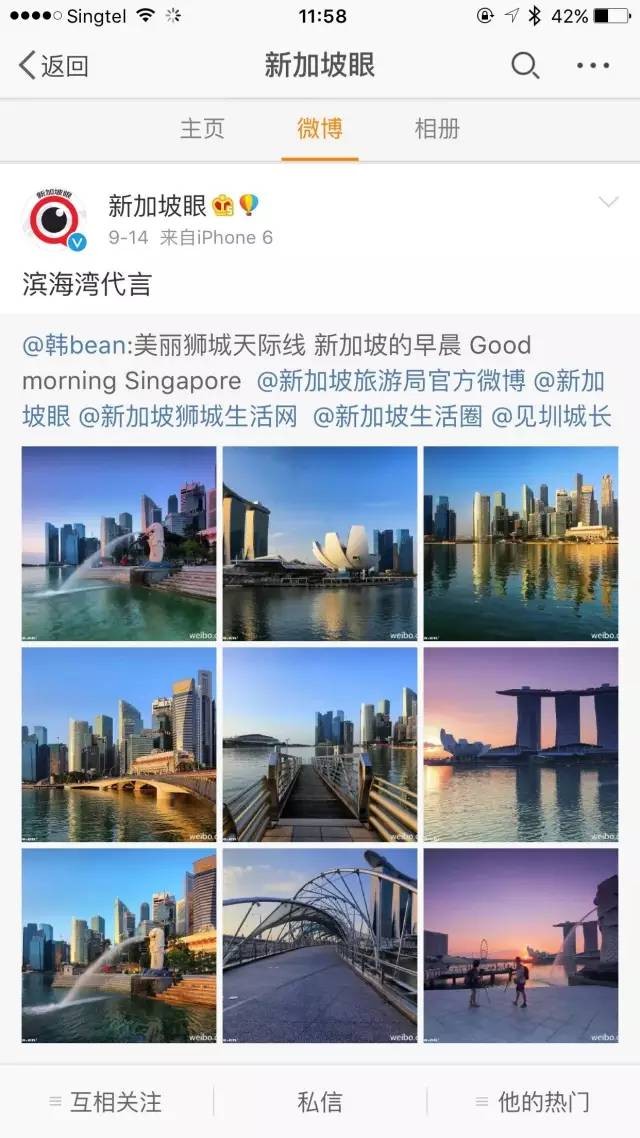Switch to the 相册 tab

pos(437,129)
